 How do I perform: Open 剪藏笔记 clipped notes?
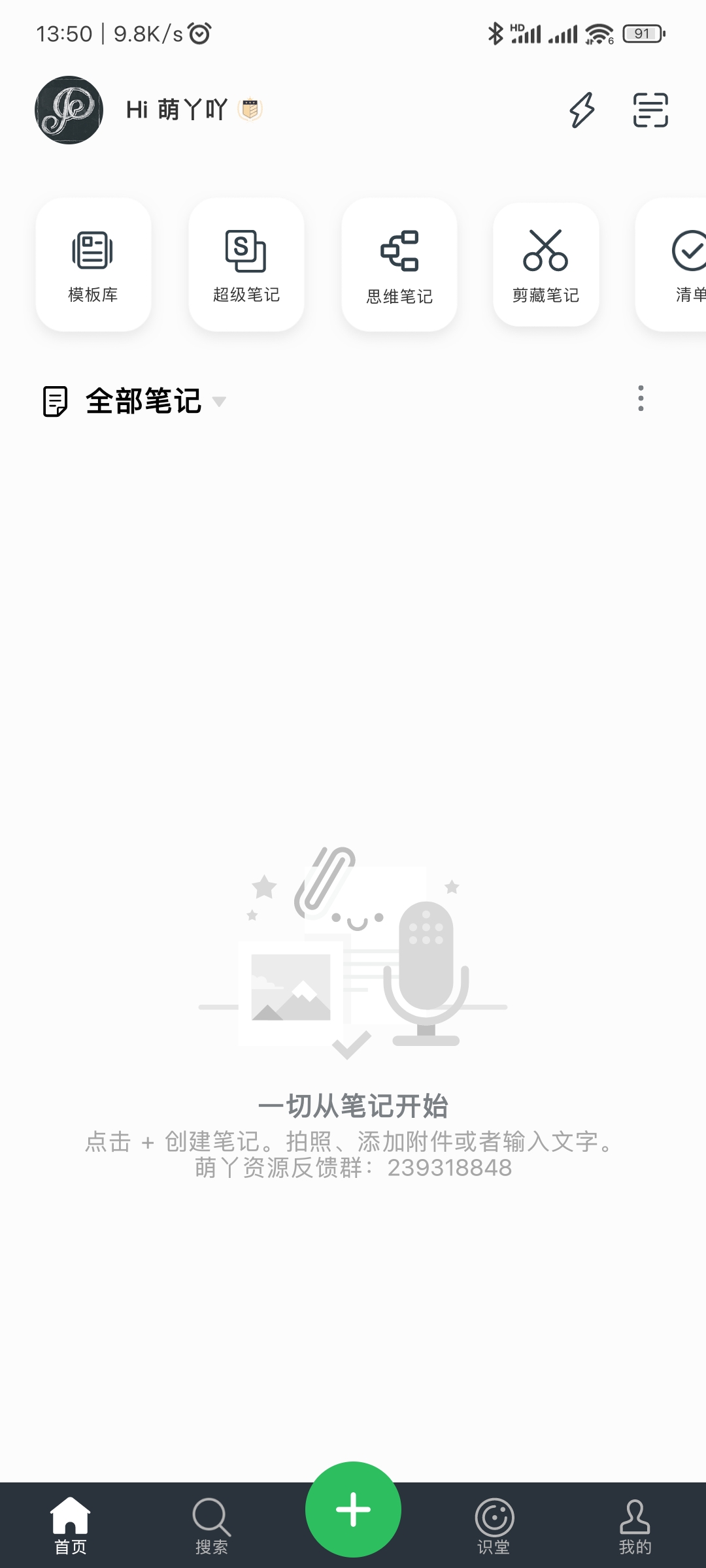(x=546, y=265)
